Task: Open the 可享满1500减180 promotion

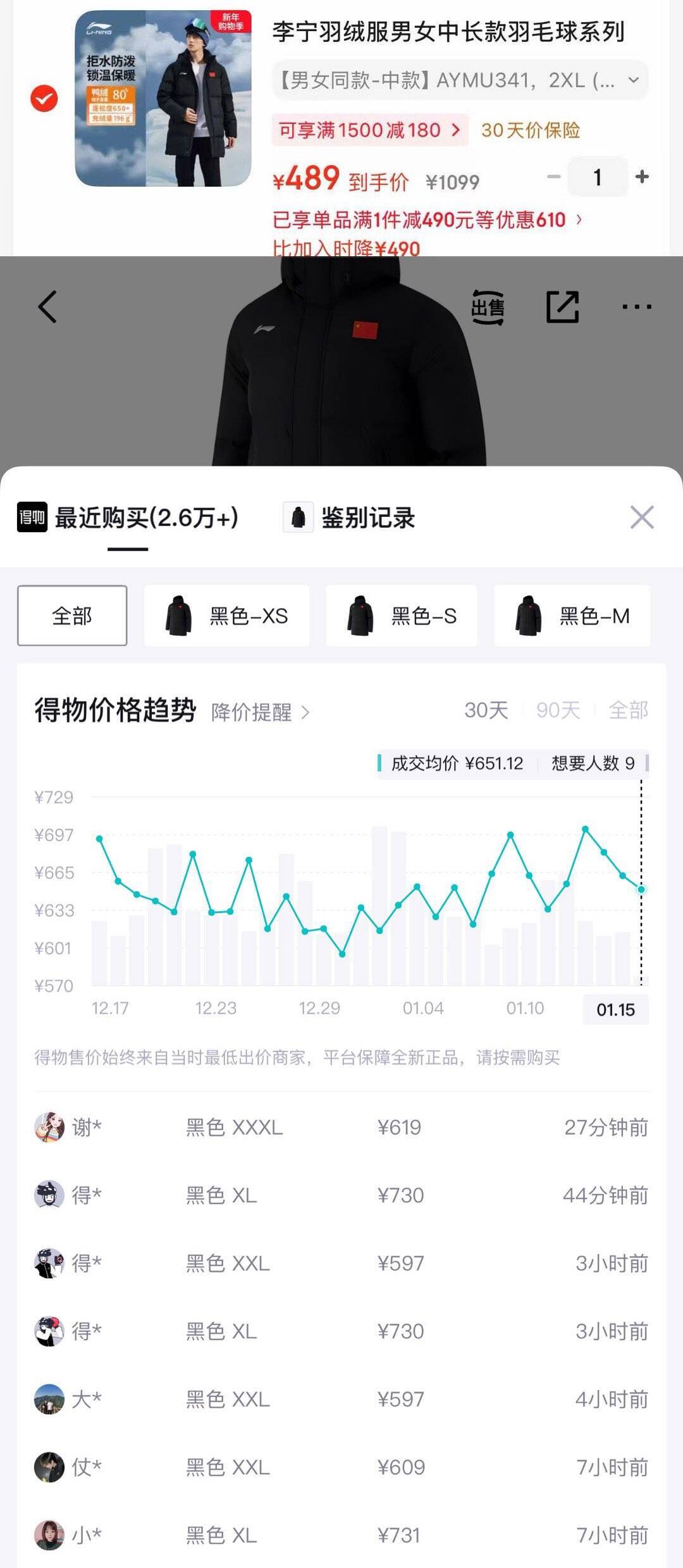Action: 369,130
